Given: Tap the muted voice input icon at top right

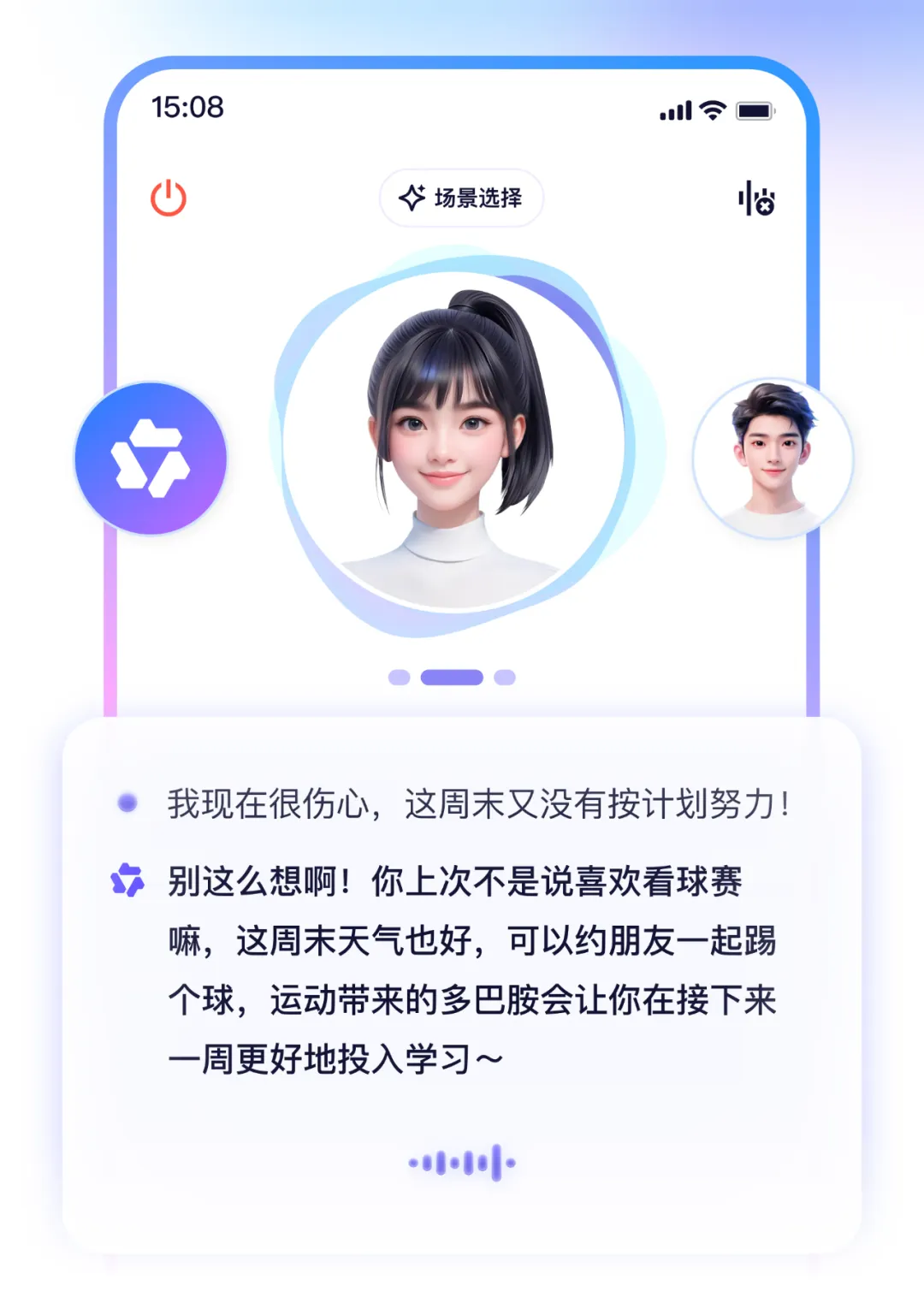Looking at the screenshot, I should [755, 196].
